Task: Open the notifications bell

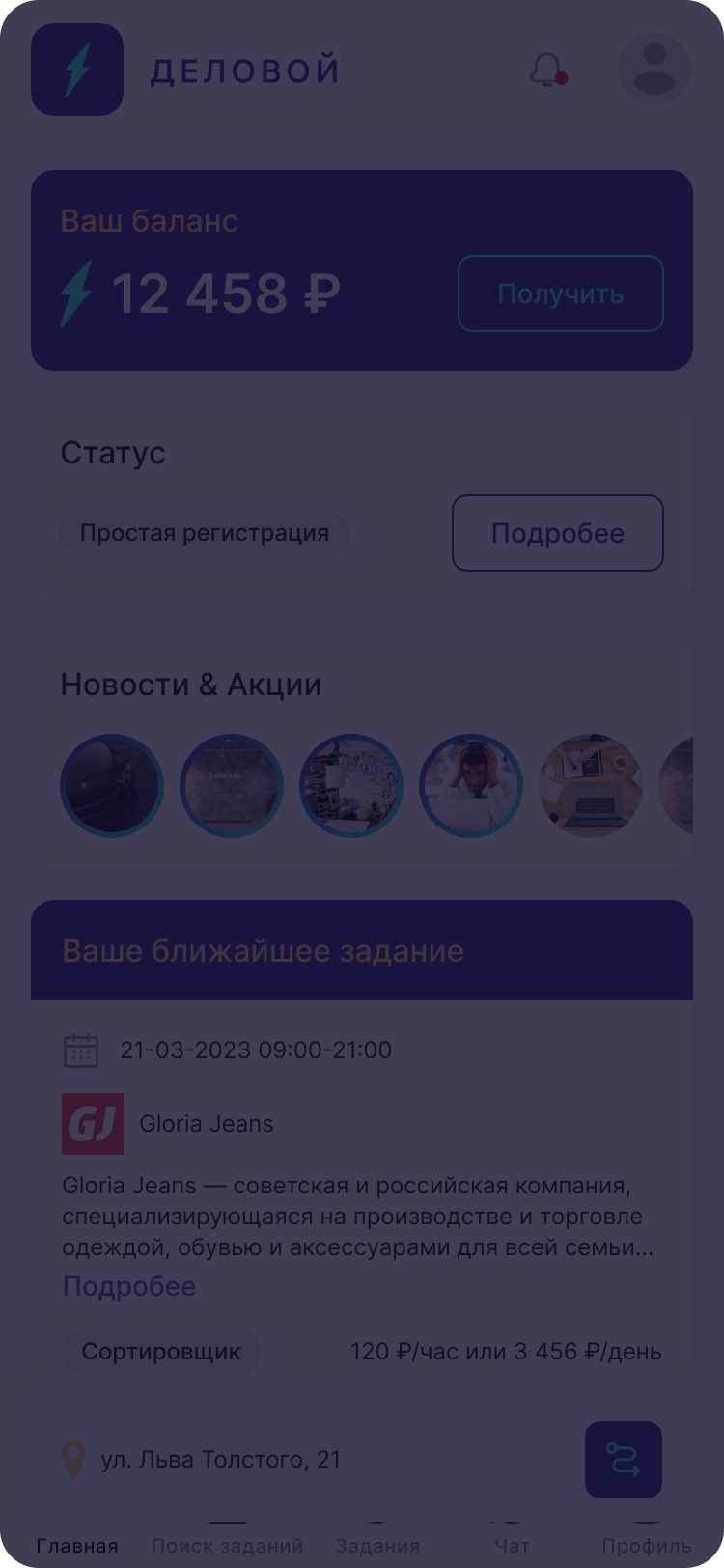Action: click(546, 70)
